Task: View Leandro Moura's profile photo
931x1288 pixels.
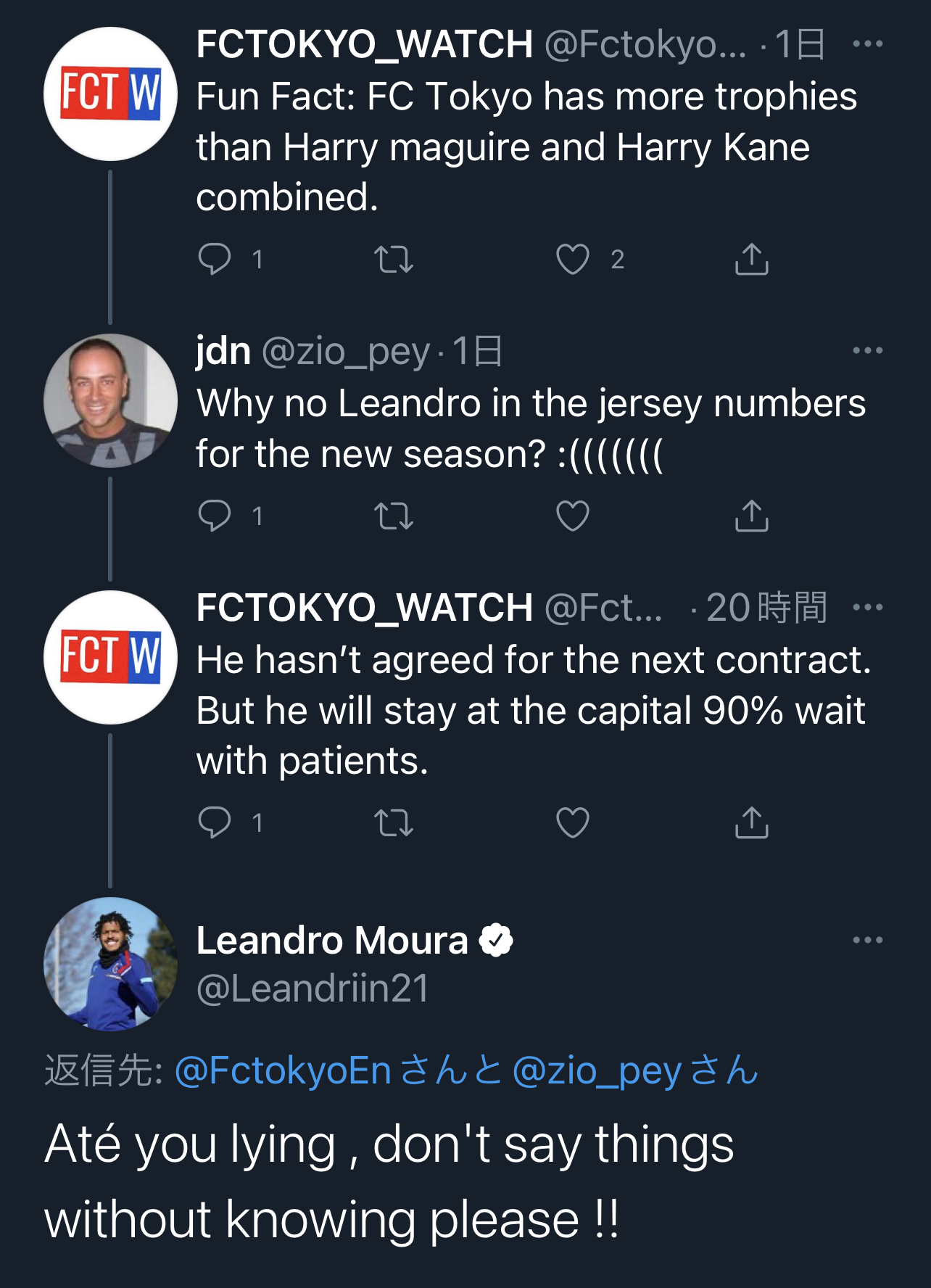Action: tap(110, 964)
